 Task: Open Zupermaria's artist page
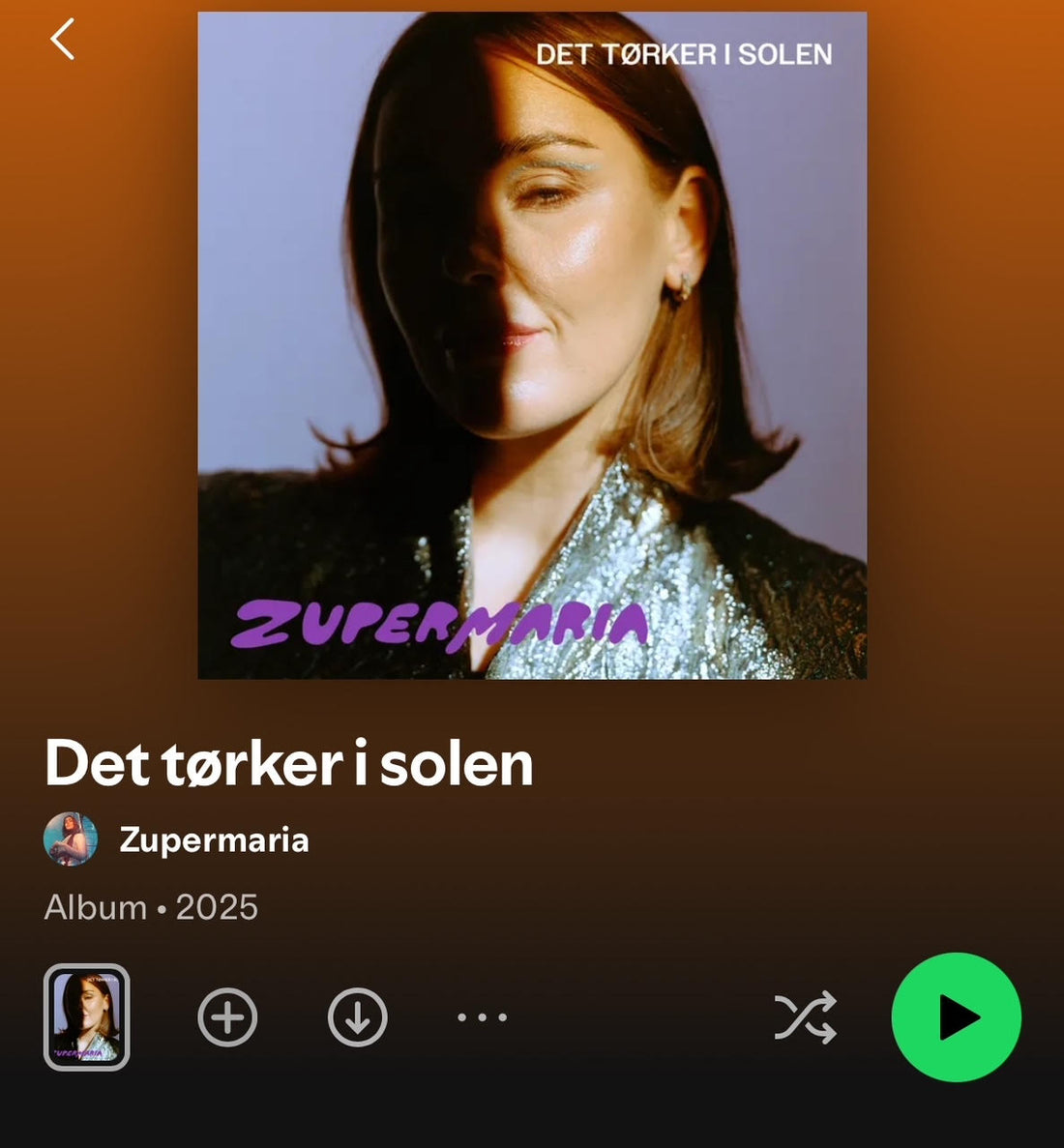click(213, 839)
